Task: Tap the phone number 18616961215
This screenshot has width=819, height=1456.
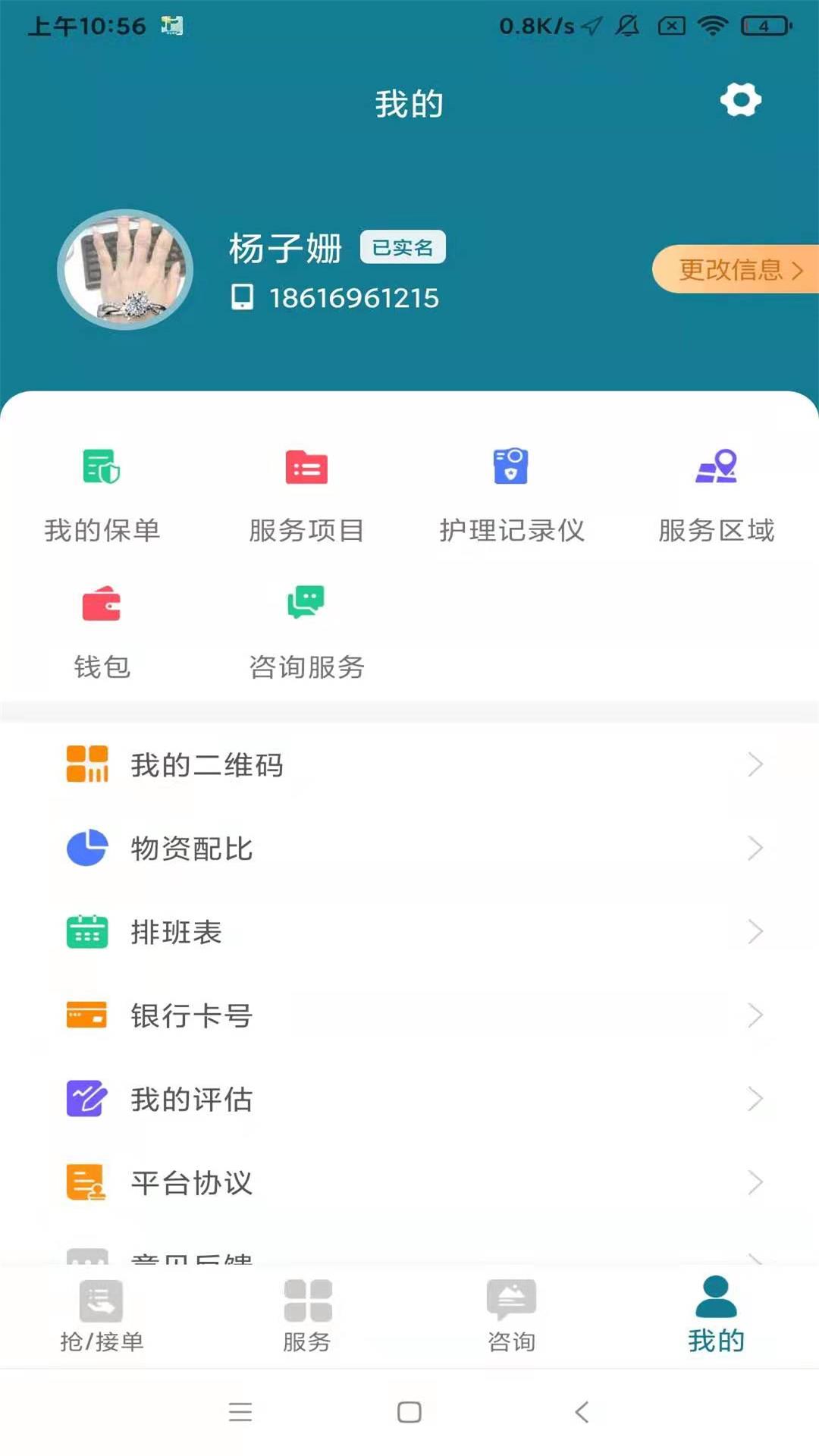Action: tap(353, 298)
